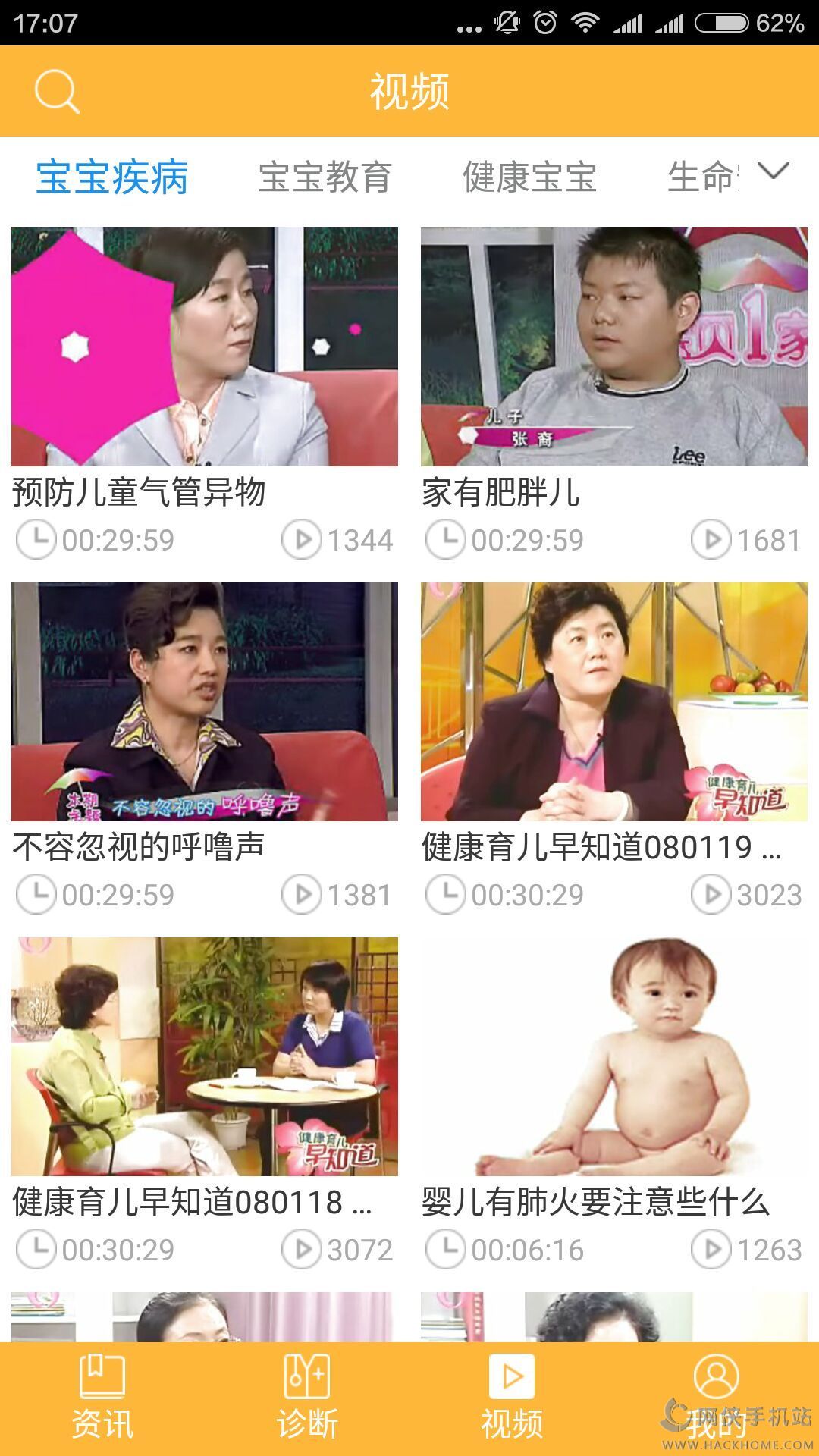
Task: Go to the 资讯 tab
Action: point(102,1399)
